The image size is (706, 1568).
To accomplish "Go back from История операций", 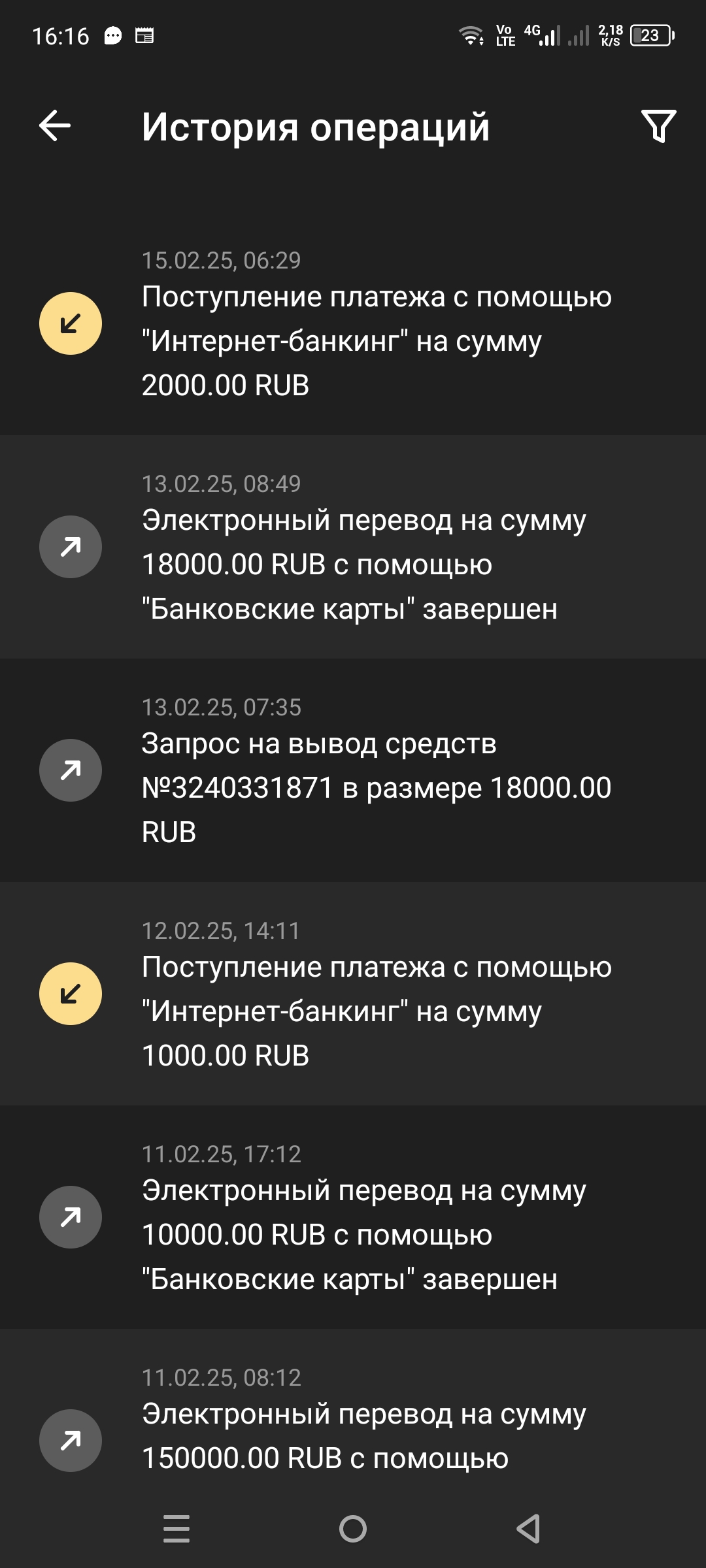I will click(55, 125).
